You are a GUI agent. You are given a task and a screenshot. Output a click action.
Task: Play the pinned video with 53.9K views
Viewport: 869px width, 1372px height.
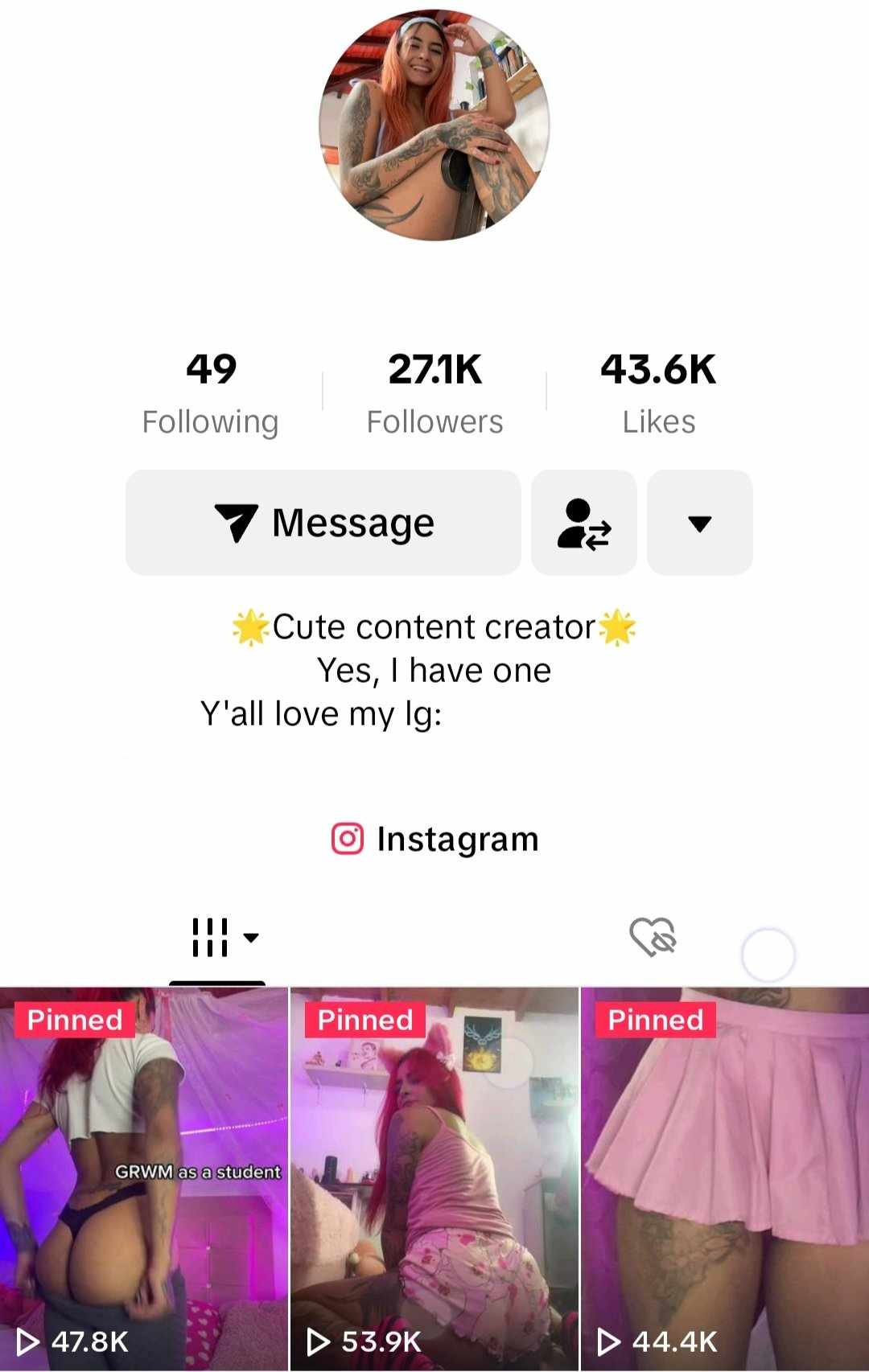434,1178
